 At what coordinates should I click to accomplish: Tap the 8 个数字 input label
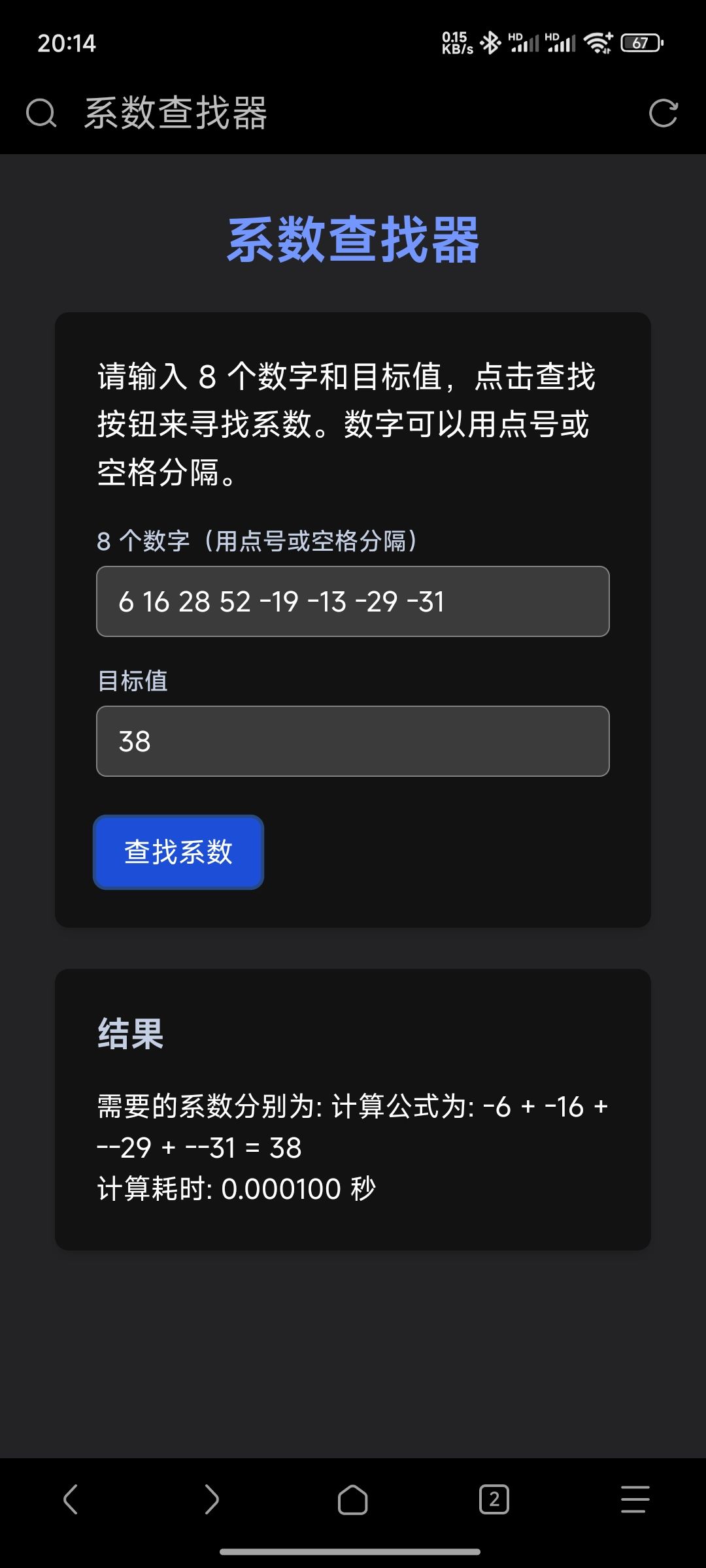pyautogui.click(x=258, y=541)
